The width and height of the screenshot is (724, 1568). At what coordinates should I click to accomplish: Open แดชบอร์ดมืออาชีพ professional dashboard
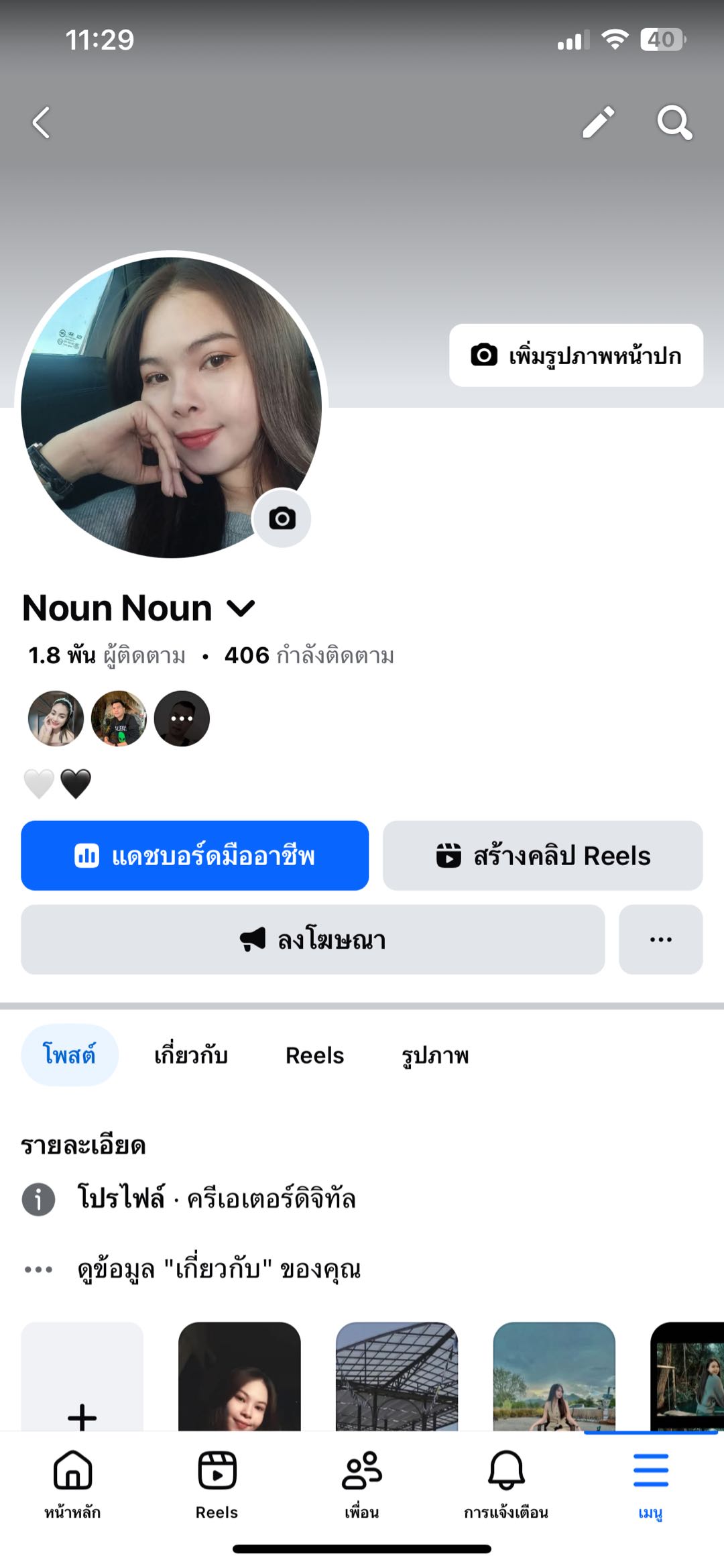(194, 856)
